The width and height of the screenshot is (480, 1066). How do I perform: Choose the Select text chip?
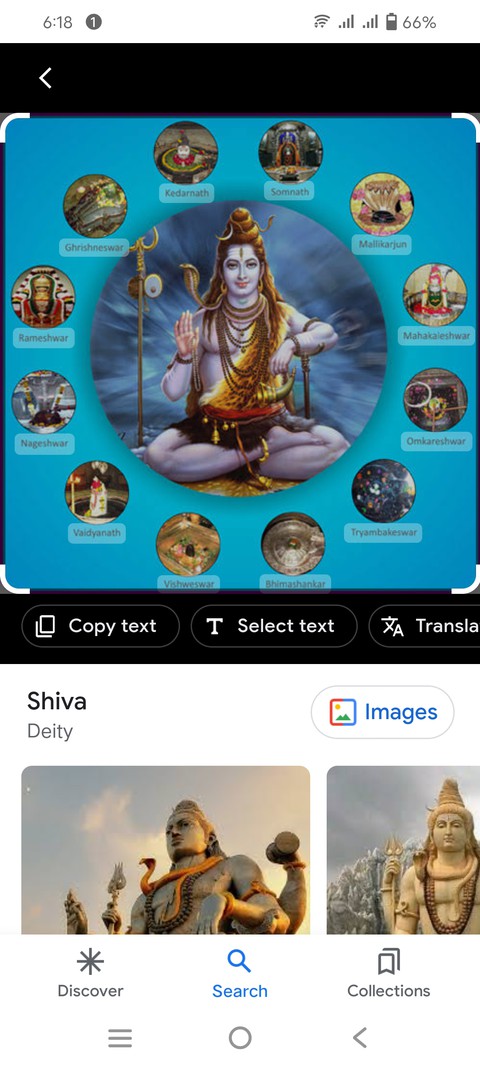pos(274,626)
